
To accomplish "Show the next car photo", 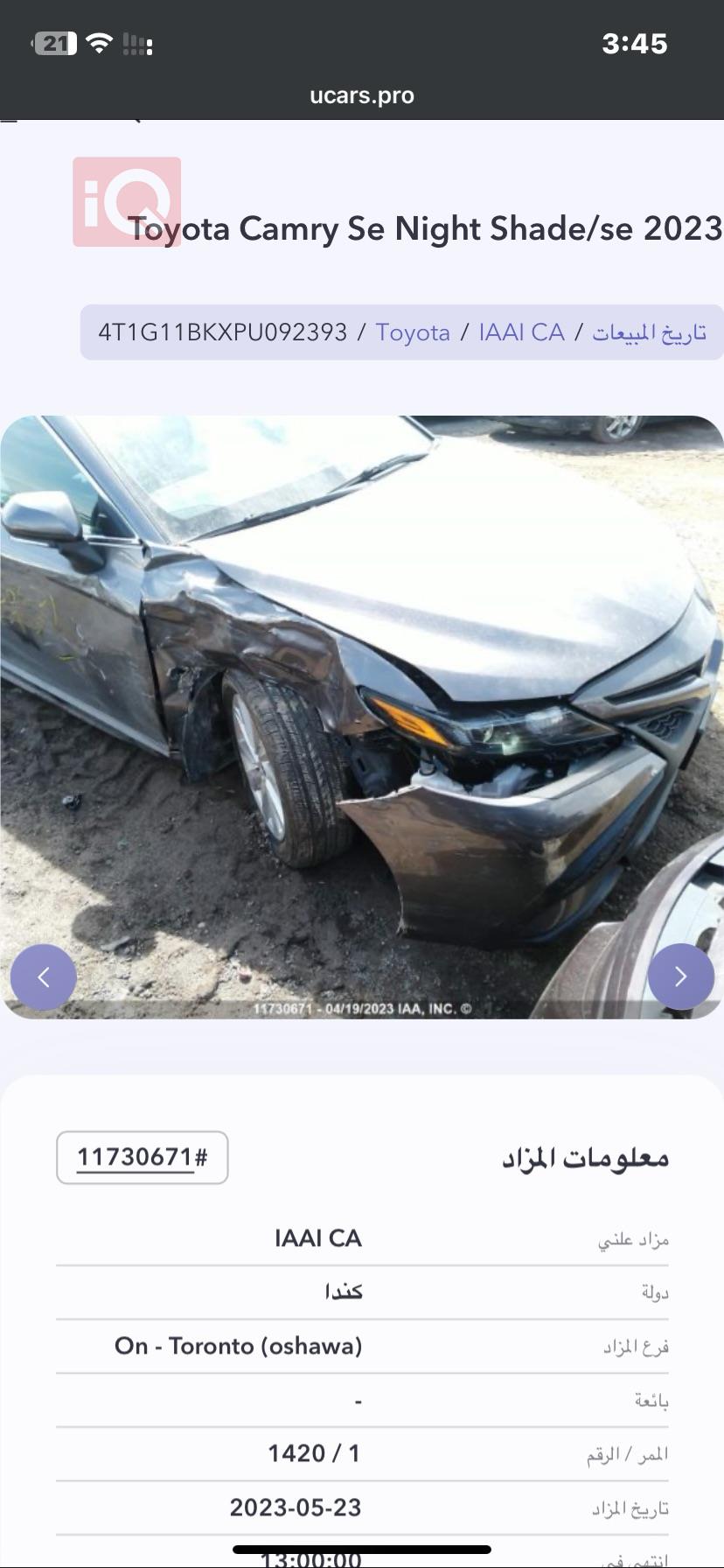I will tap(680, 976).
